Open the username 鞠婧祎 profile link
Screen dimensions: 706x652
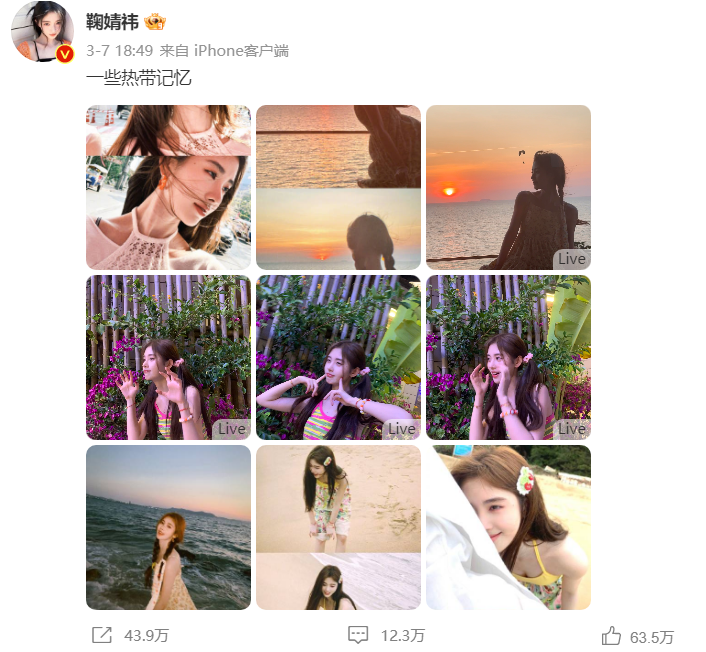point(113,22)
